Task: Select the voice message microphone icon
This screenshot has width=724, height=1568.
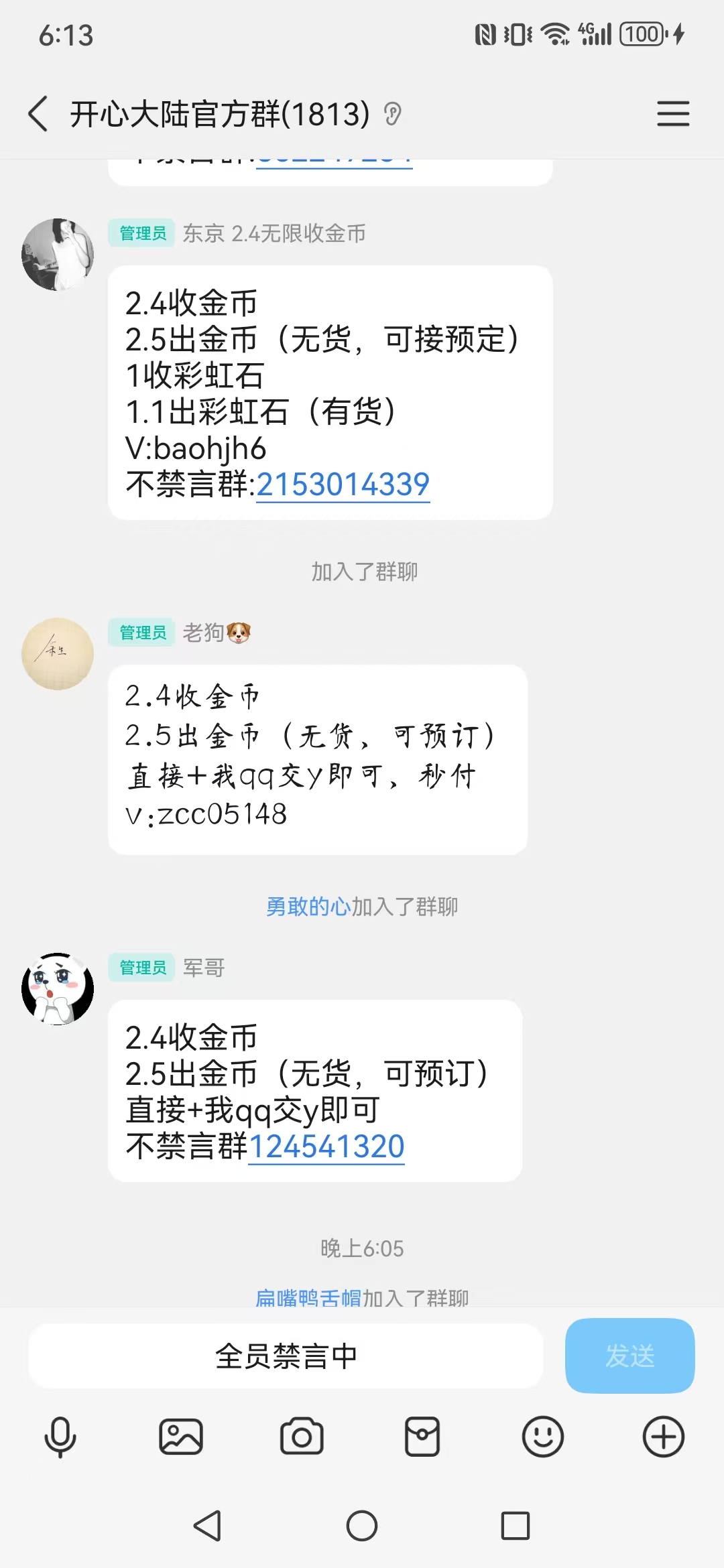Action: point(59,1436)
